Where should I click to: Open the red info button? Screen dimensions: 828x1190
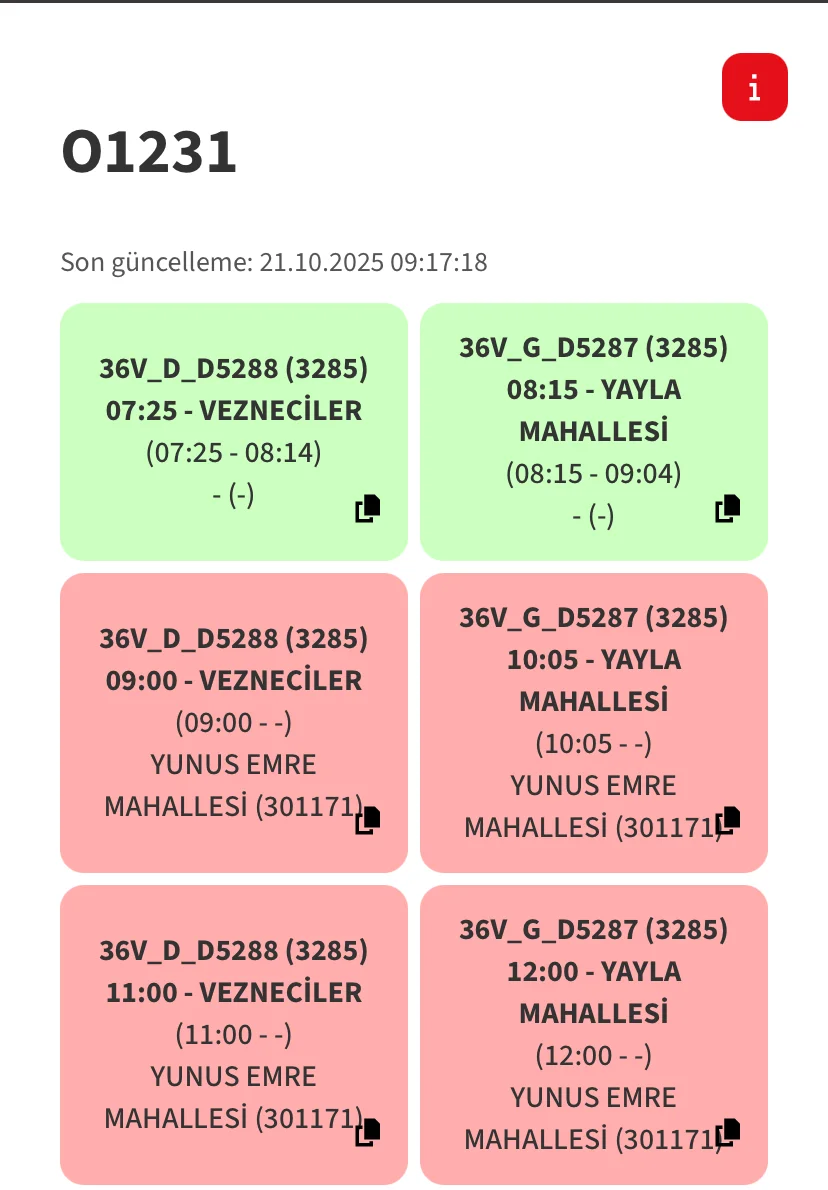click(754, 87)
